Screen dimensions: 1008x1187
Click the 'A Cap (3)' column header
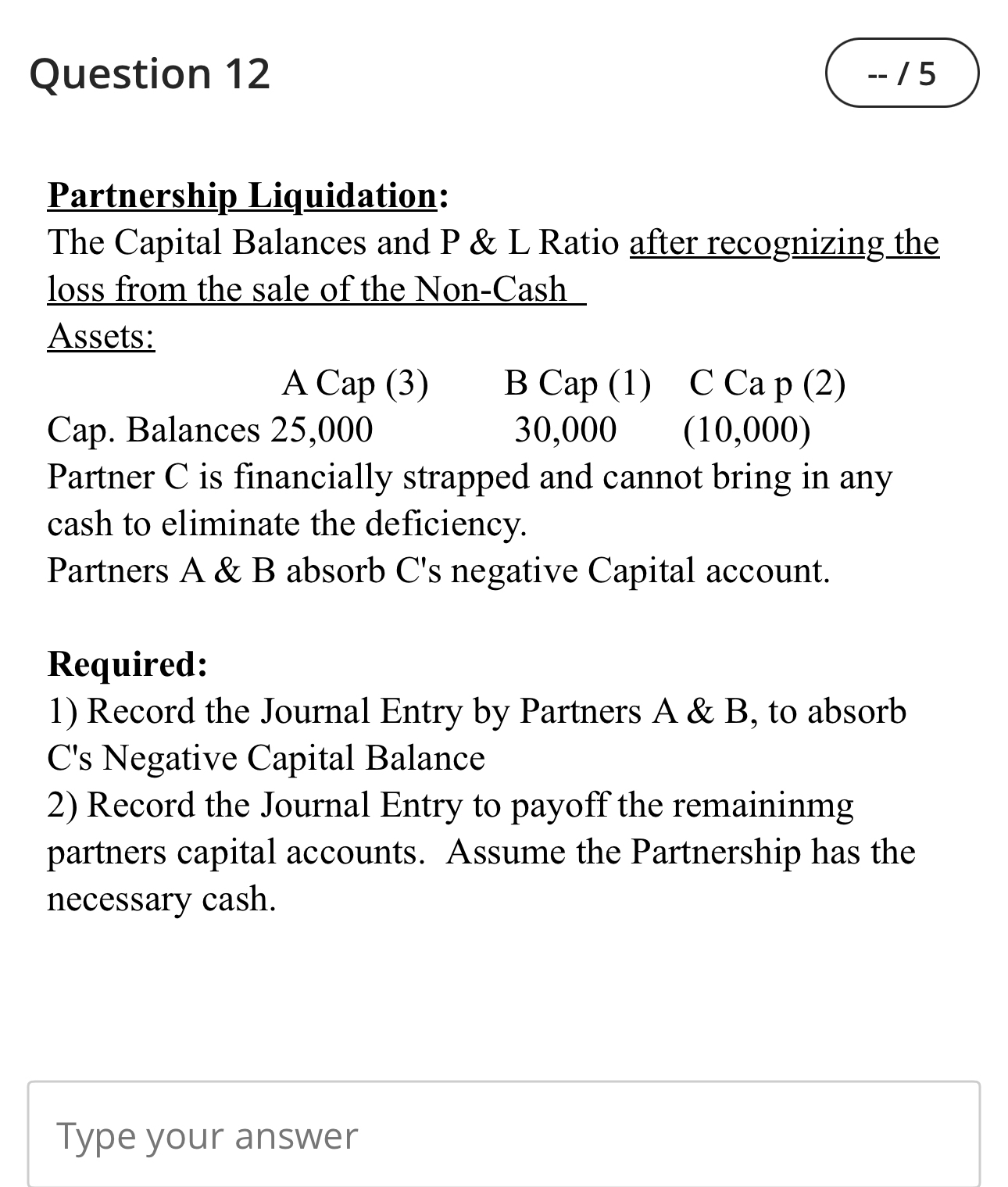click(x=356, y=383)
